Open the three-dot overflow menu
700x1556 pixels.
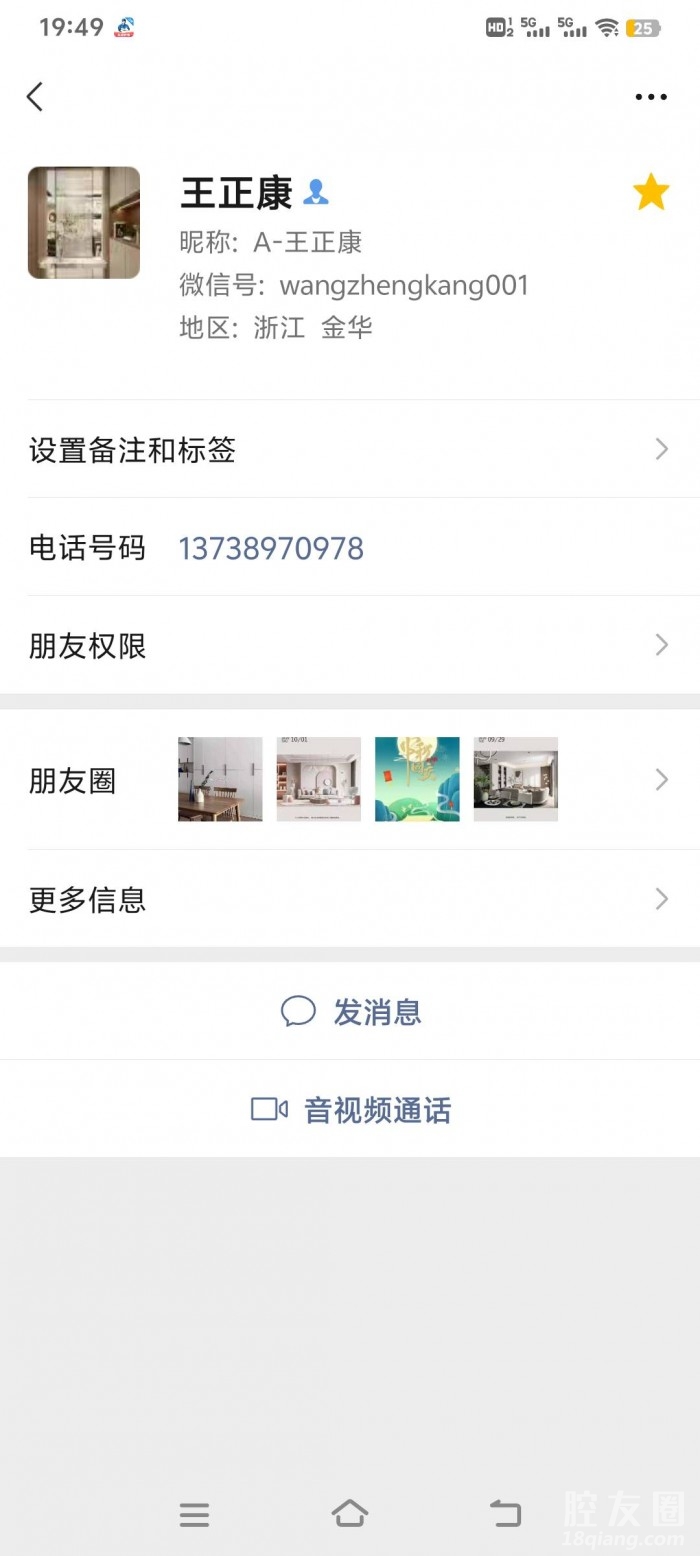[651, 97]
